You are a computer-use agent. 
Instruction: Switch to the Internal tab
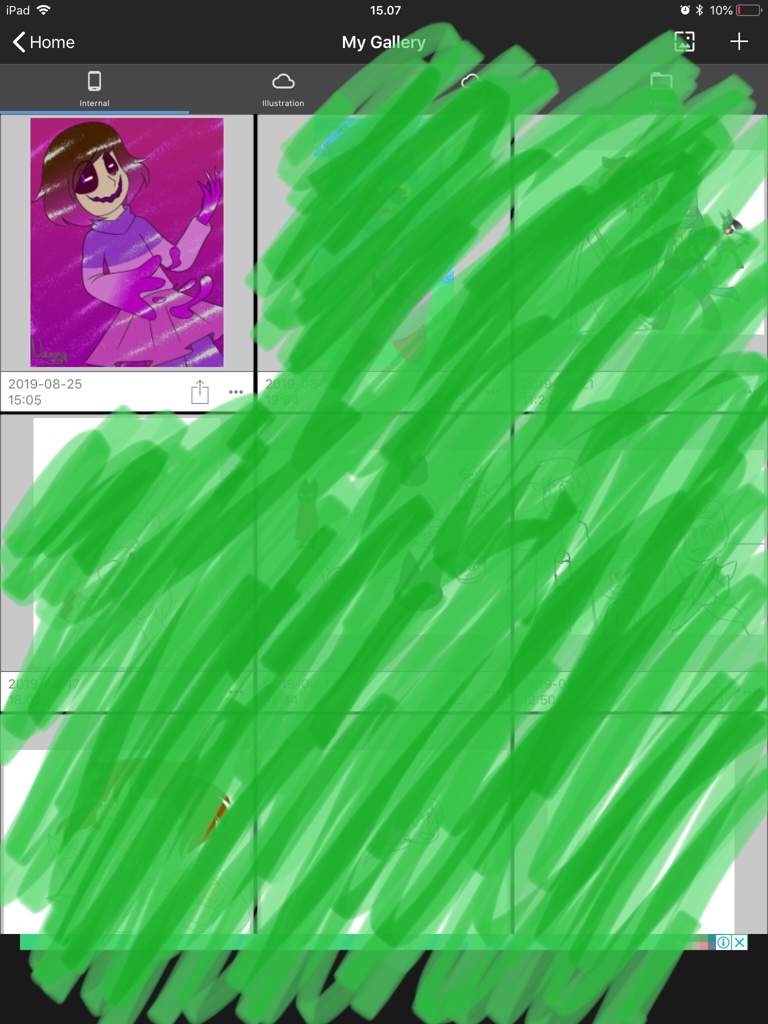94,88
